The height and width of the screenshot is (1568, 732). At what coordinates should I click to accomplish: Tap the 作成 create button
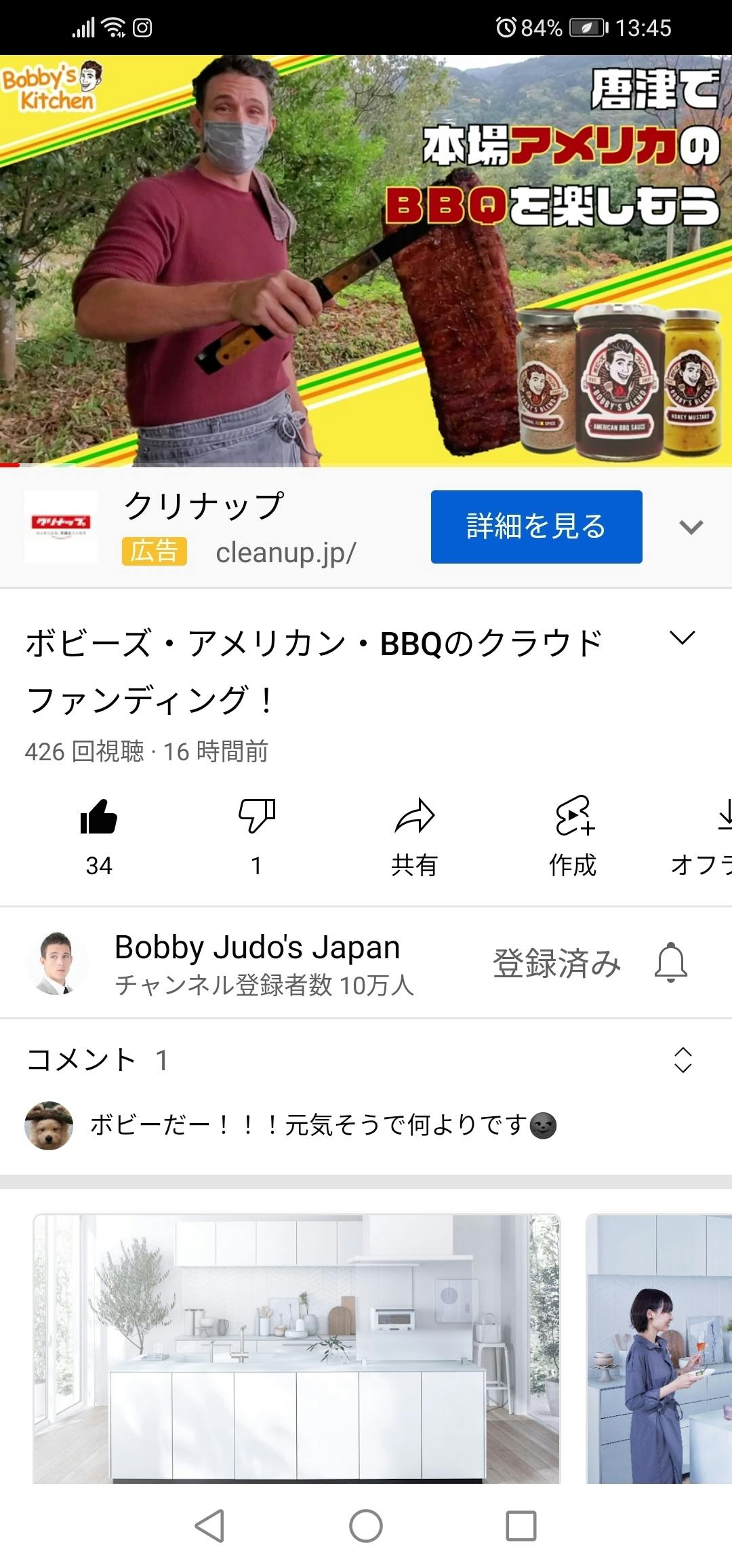tap(573, 817)
